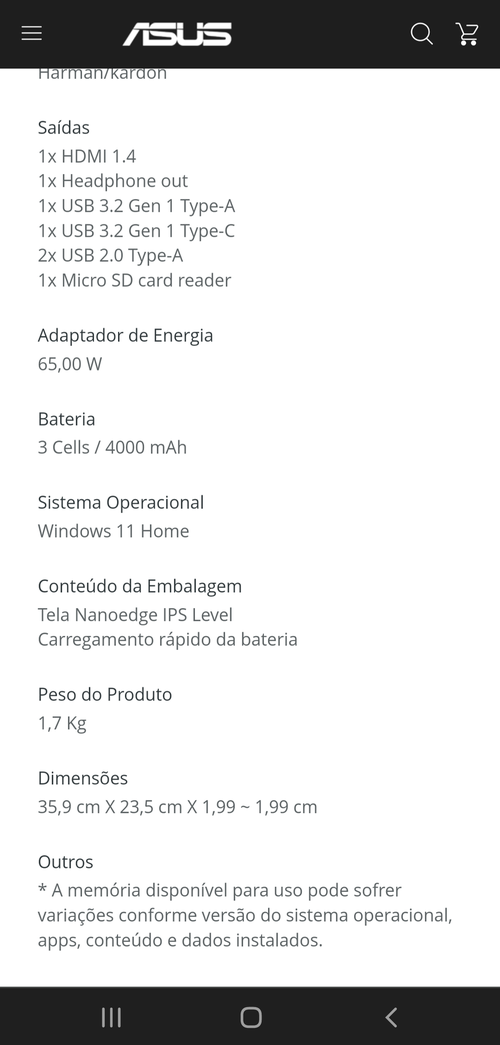500x1045 pixels.
Task: Tap the system back button
Action: (x=391, y=1017)
